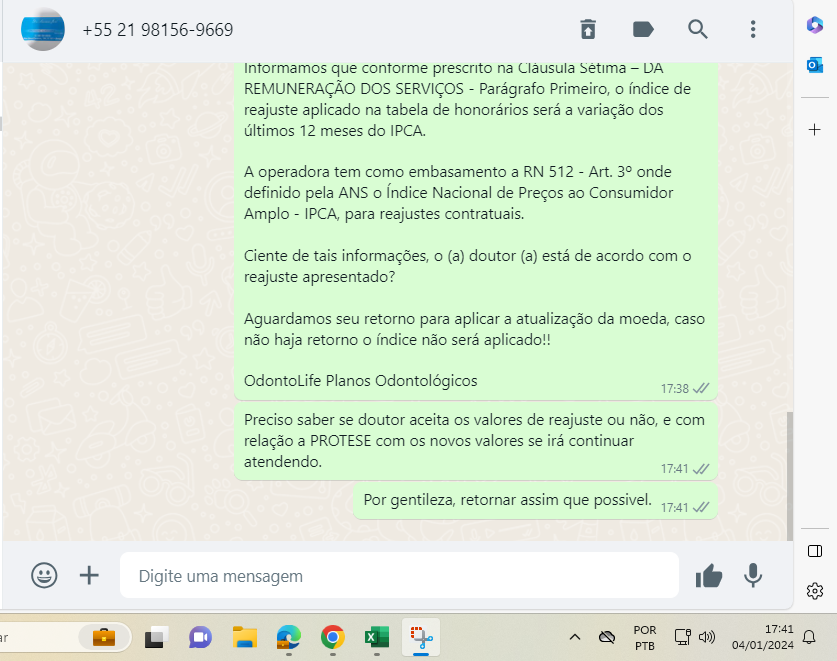
Task: Open File Explorer from the taskbar
Action: [x=245, y=637]
